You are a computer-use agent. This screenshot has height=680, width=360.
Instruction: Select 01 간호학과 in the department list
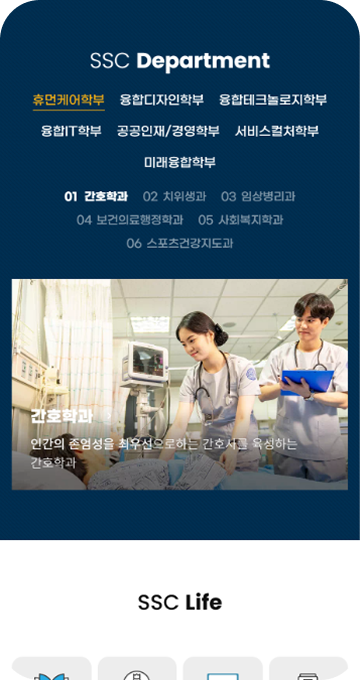(96, 196)
